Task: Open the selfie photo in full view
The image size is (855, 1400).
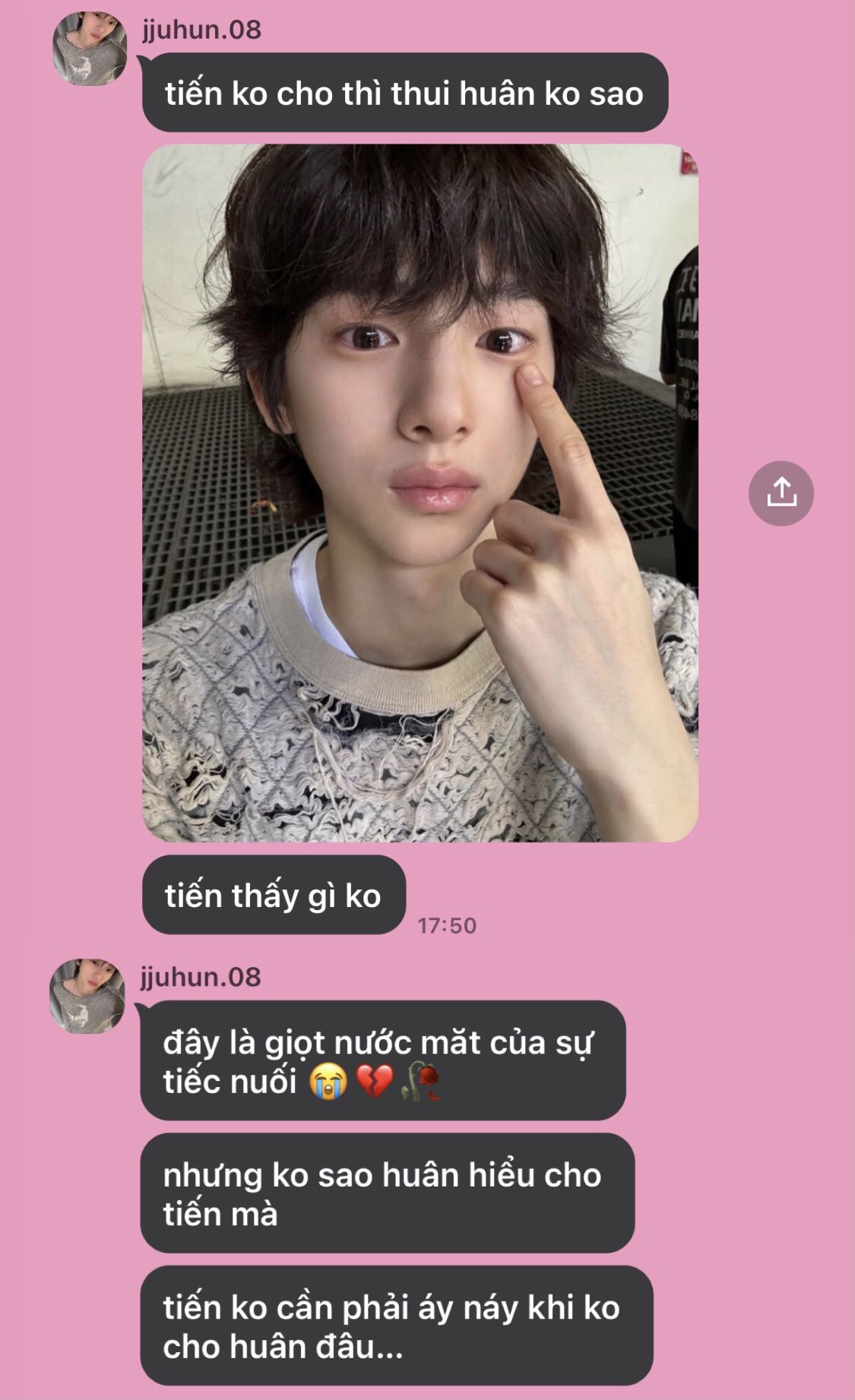Action: [x=420, y=493]
